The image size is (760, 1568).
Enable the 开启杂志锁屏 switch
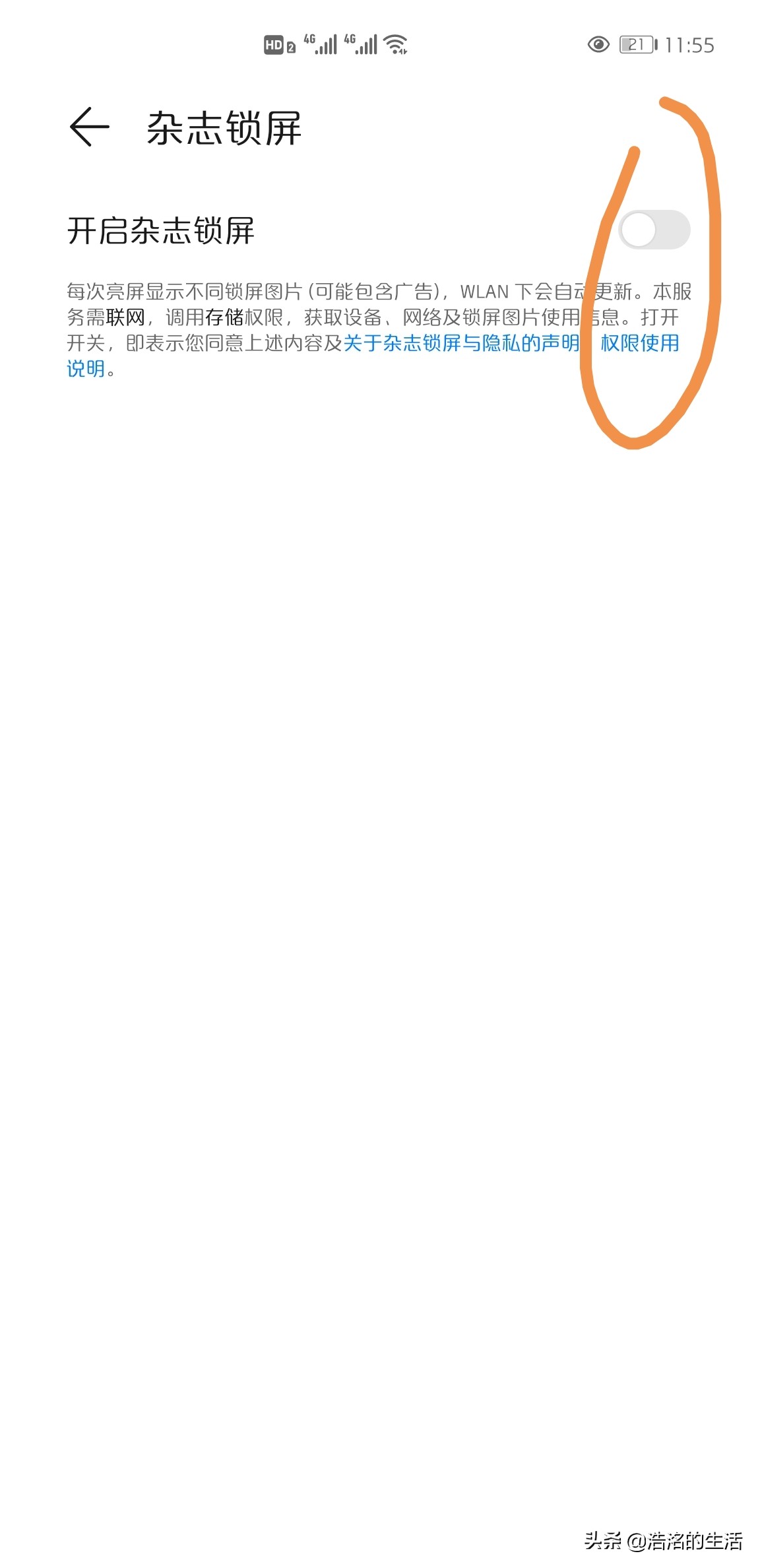(654, 230)
